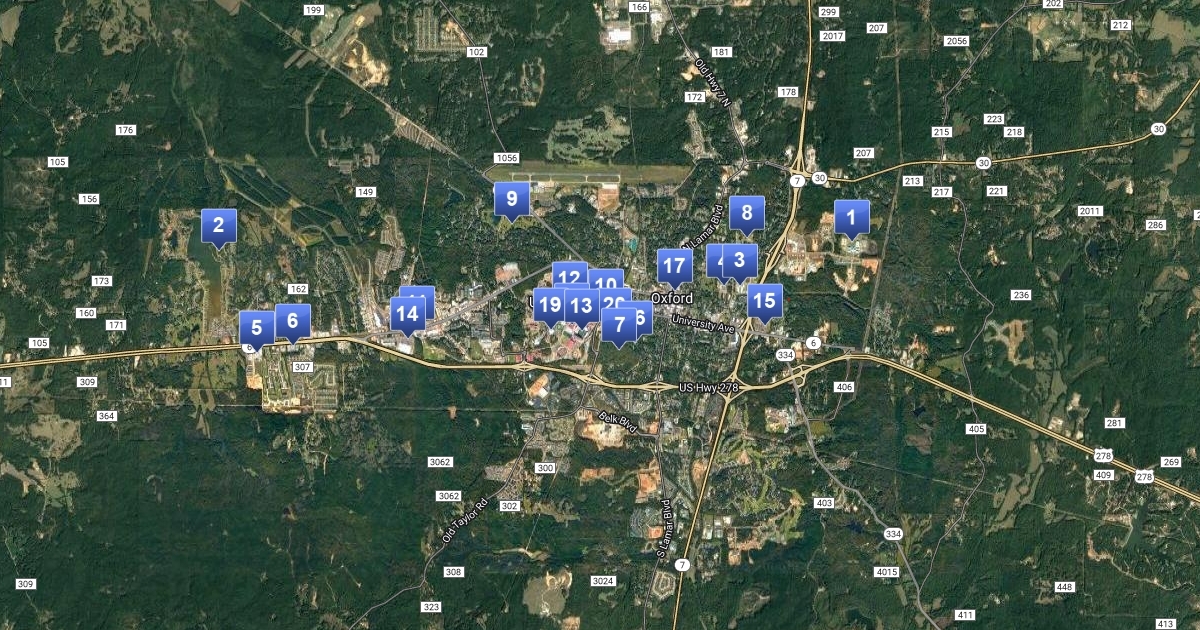Select map pin number 5
The width and height of the screenshot is (1200, 630).
(256, 327)
